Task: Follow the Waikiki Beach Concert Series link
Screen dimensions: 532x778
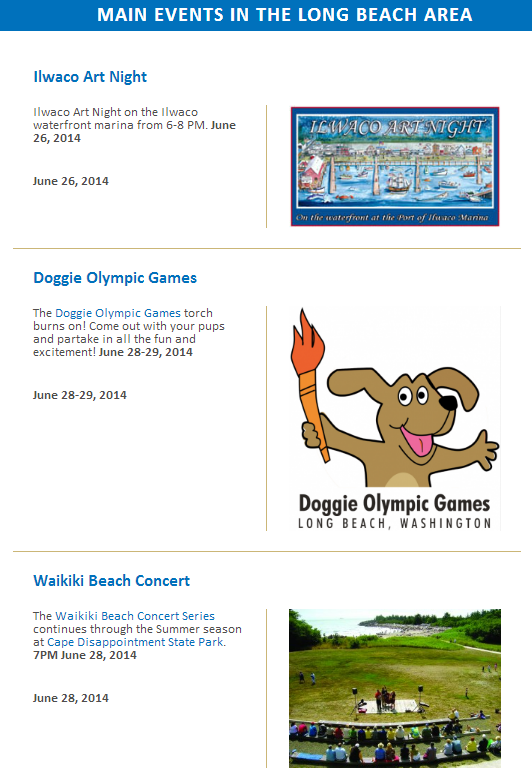Action: point(135,616)
